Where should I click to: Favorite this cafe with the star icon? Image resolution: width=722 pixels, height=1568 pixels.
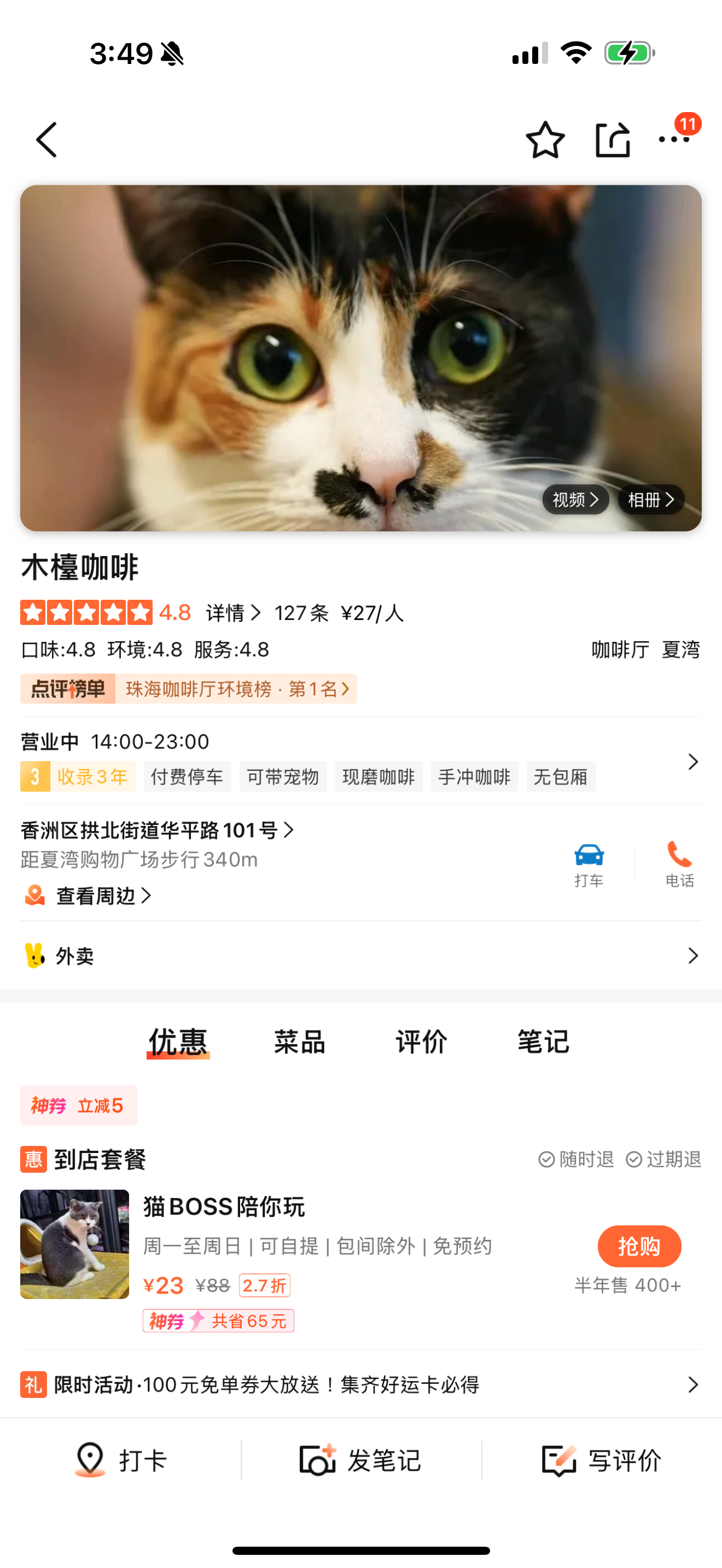545,140
